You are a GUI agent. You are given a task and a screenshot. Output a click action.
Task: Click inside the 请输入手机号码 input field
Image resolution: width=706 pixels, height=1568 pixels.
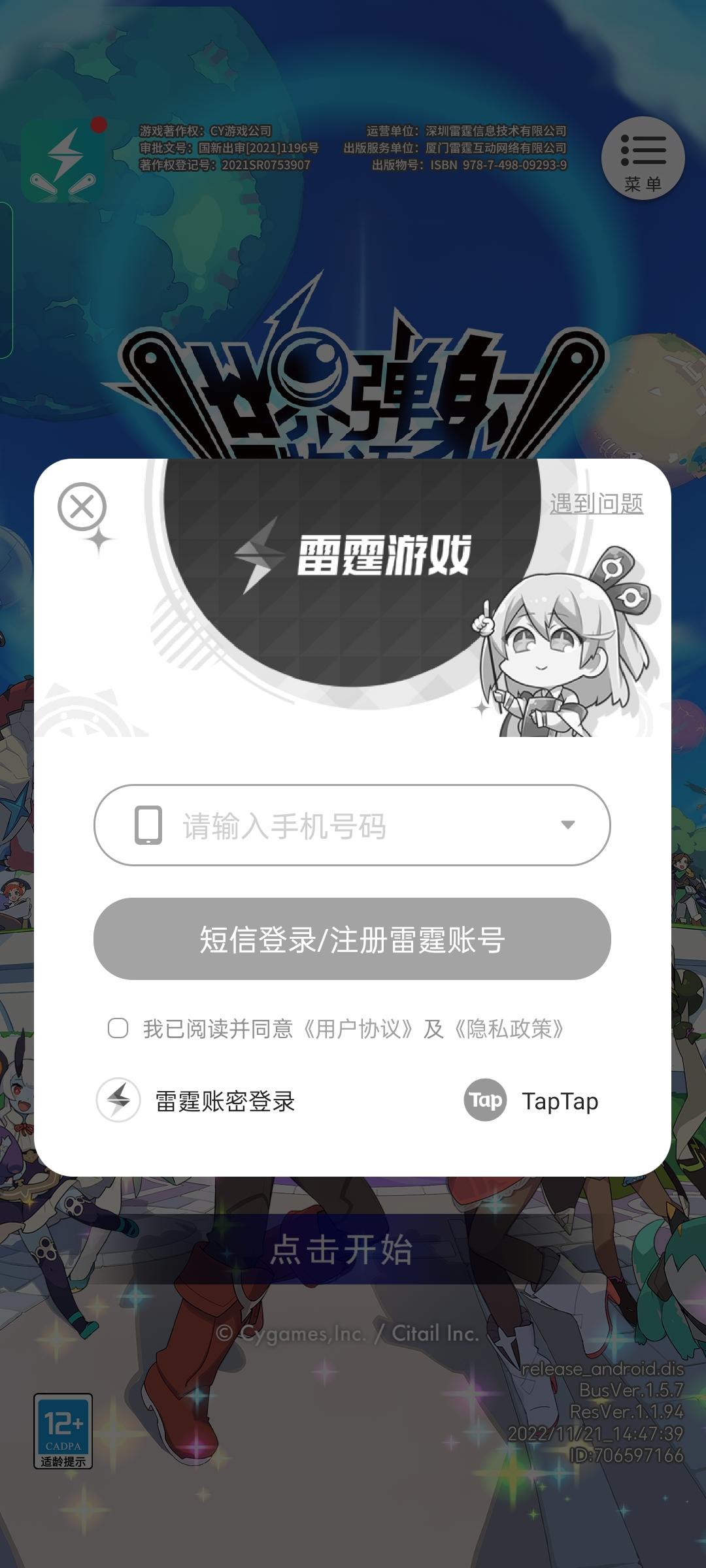[x=353, y=825]
